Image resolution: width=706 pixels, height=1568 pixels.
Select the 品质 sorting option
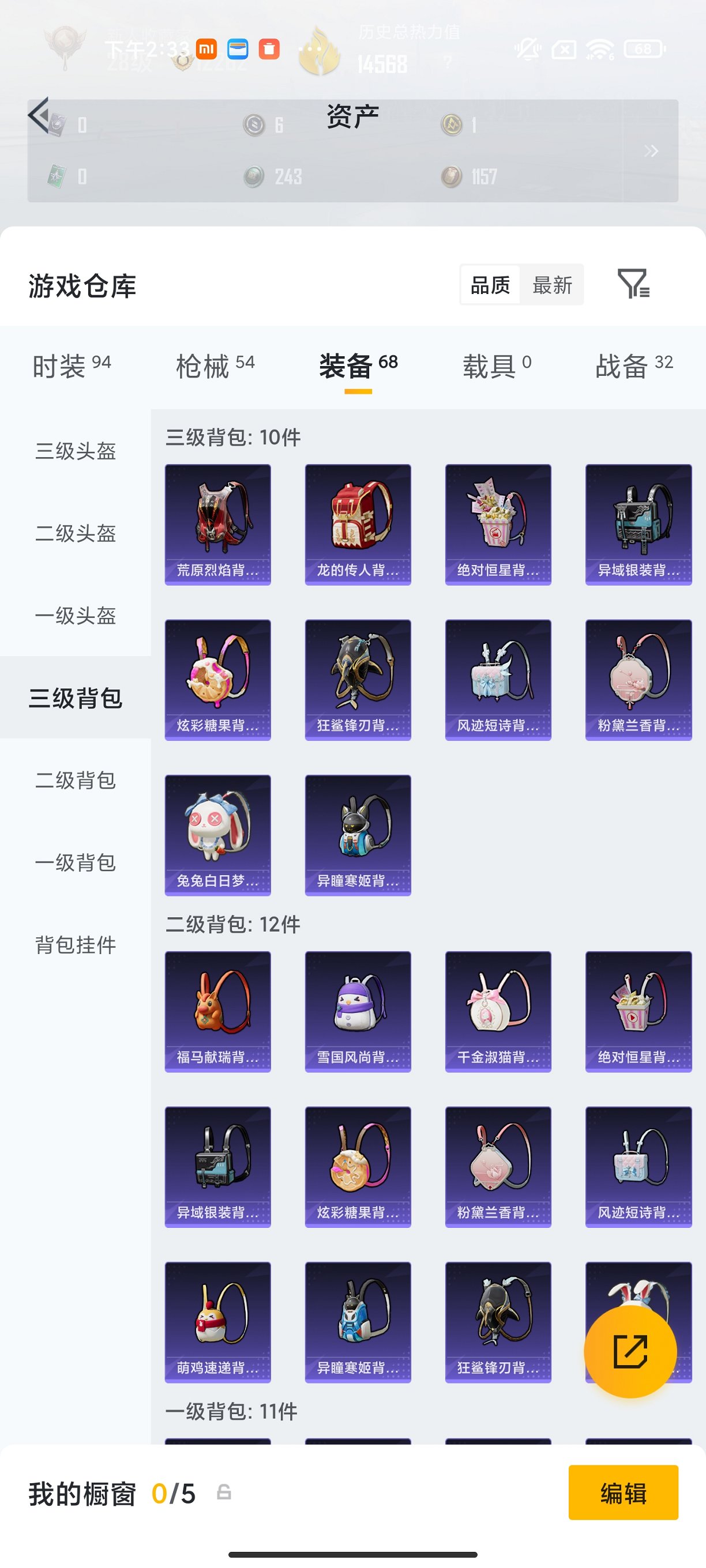[x=489, y=285]
